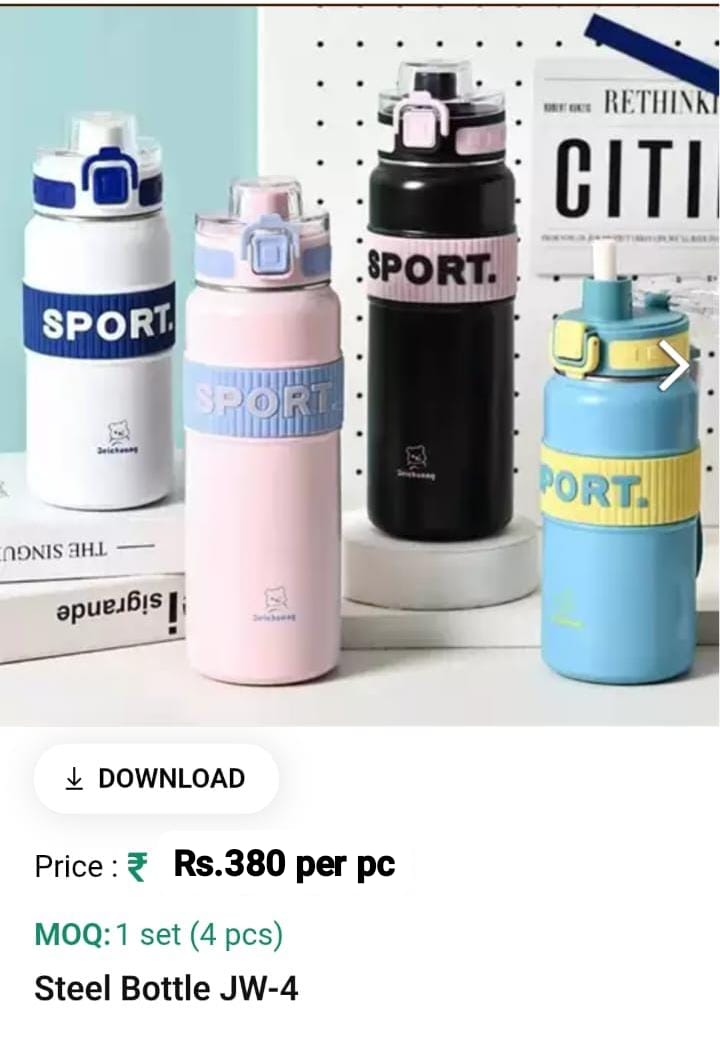Click the price text Rs.380 per pc
The image size is (720, 1037).
click(x=283, y=864)
